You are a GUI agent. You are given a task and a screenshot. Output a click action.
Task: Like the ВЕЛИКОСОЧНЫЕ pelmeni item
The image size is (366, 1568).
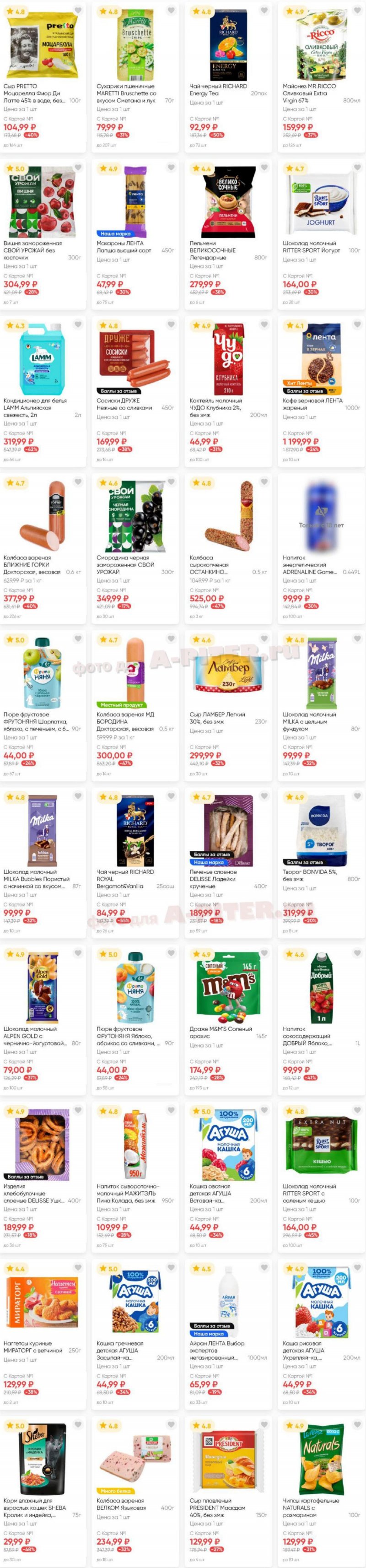[x=264, y=168]
